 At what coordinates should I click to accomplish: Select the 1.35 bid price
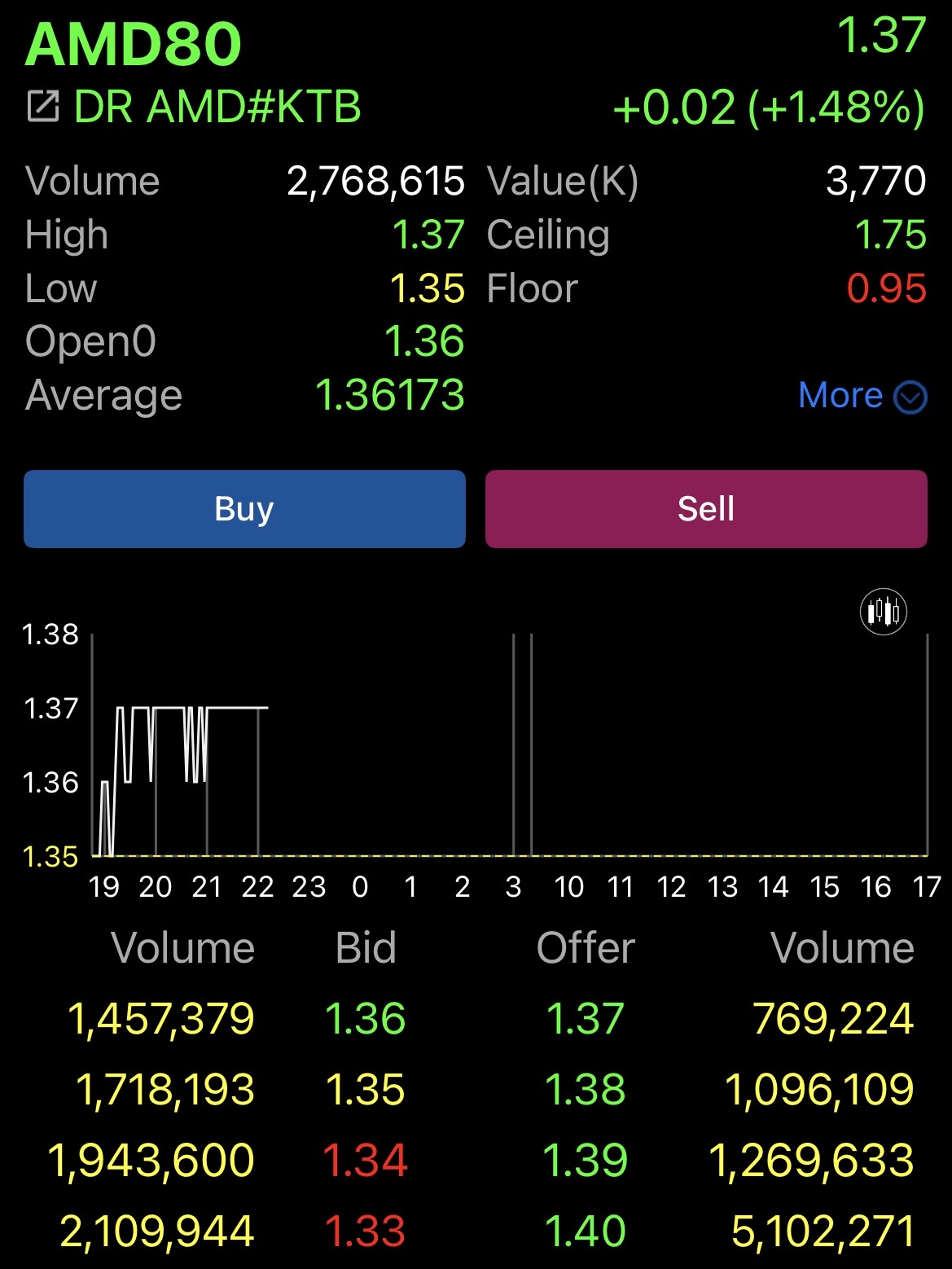coord(365,1090)
